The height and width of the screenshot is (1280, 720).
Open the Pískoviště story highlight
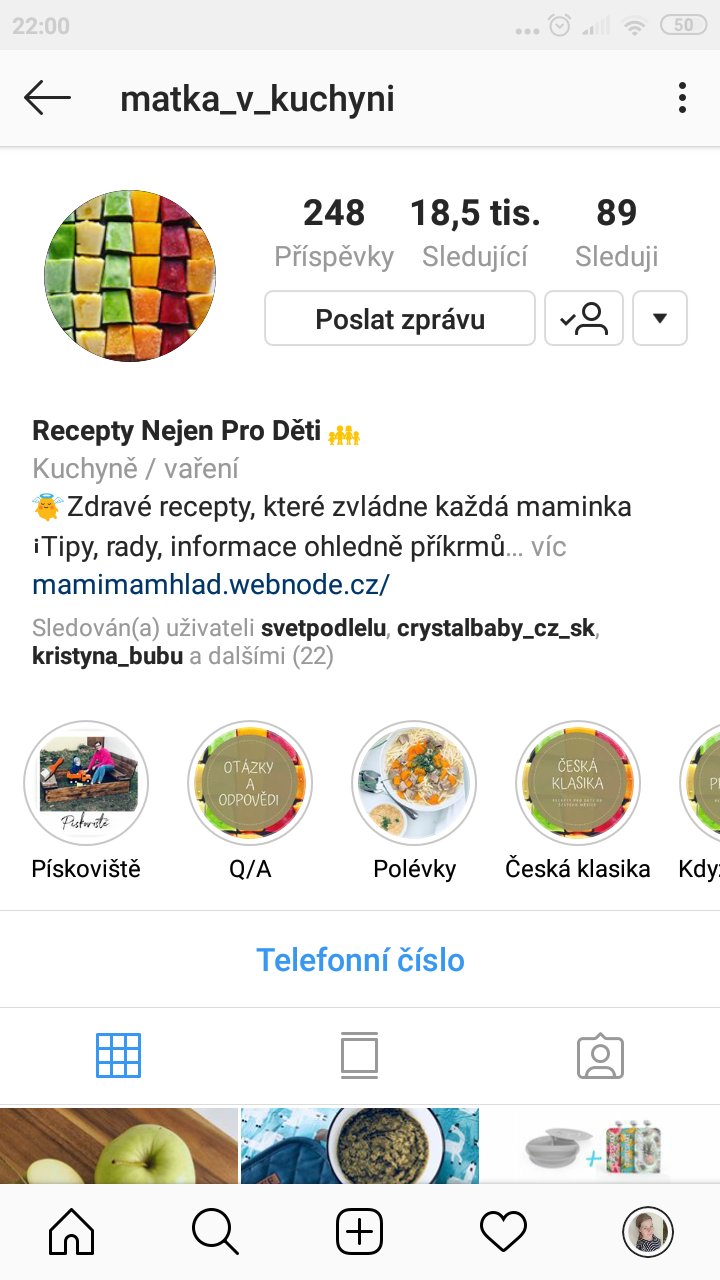point(86,783)
